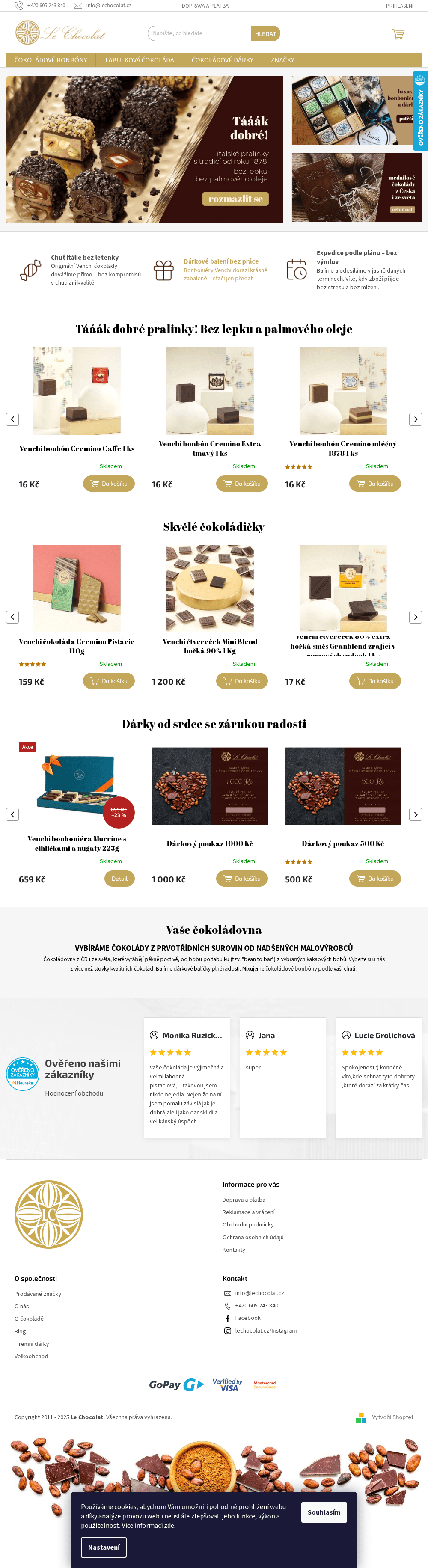Add Venchi bonbón Cremino Caffe to cart
The height and width of the screenshot is (1568, 428).
point(109,484)
